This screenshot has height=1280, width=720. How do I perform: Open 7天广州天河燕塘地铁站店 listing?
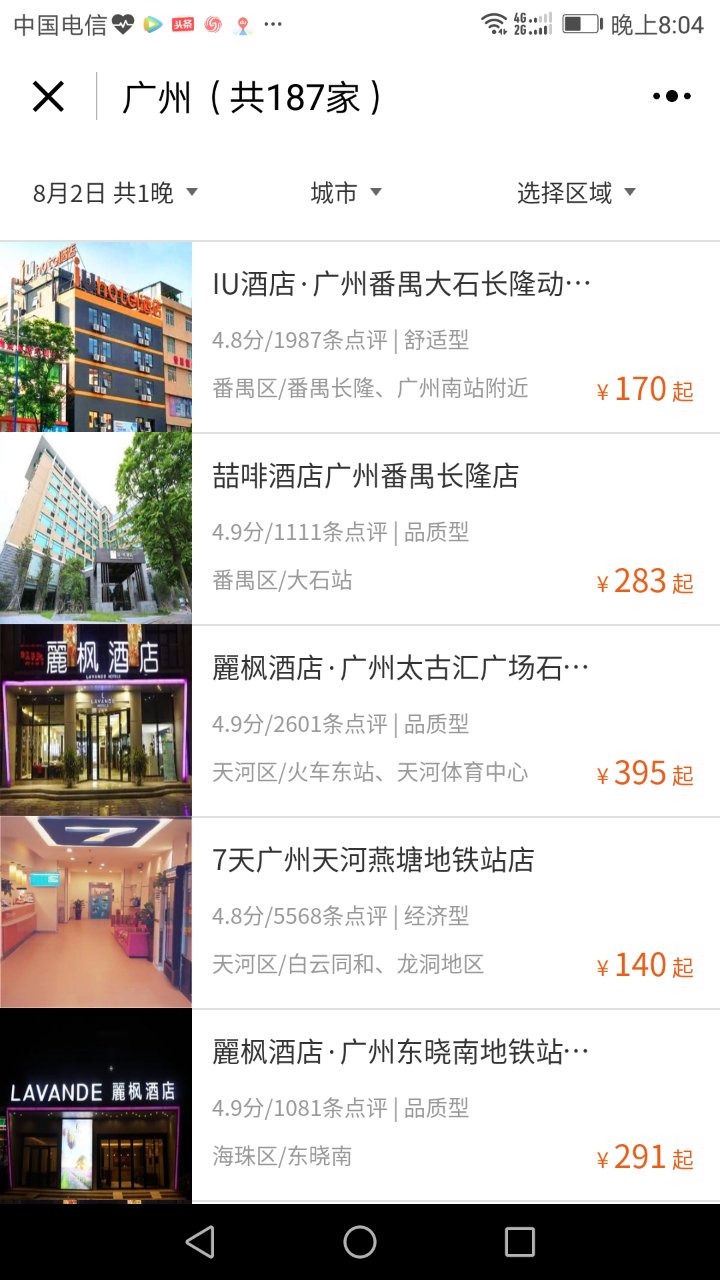(360, 913)
